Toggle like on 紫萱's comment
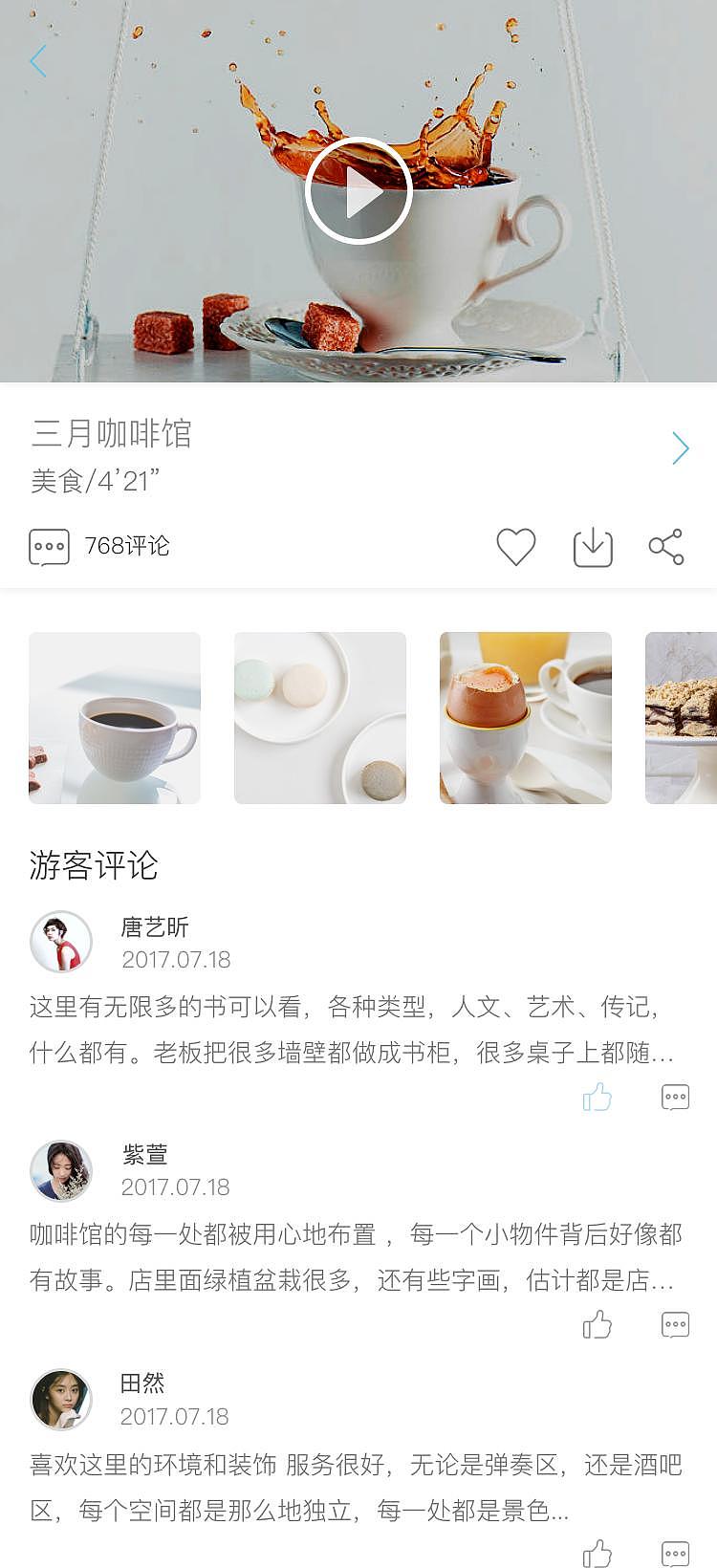 click(597, 1323)
